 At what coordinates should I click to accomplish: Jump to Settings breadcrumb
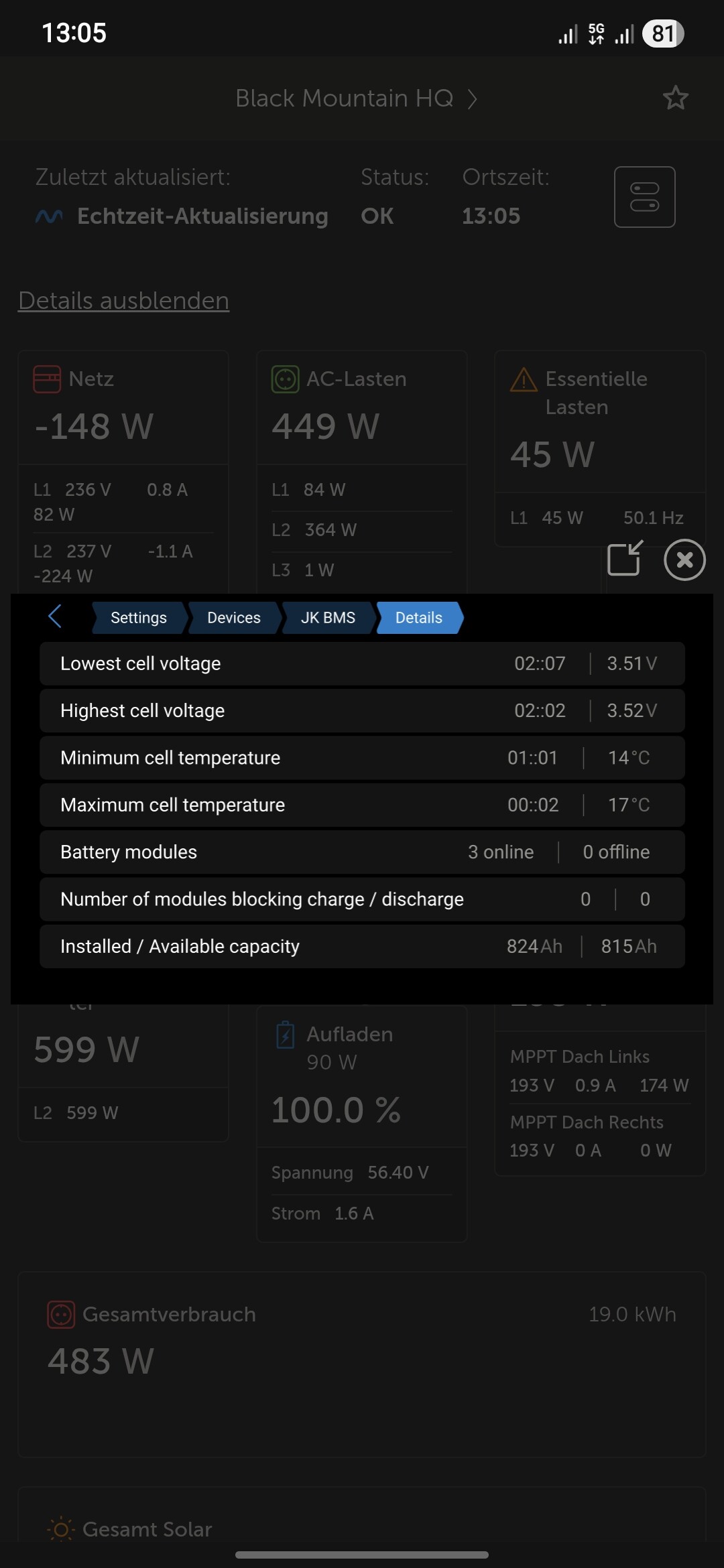coord(138,618)
